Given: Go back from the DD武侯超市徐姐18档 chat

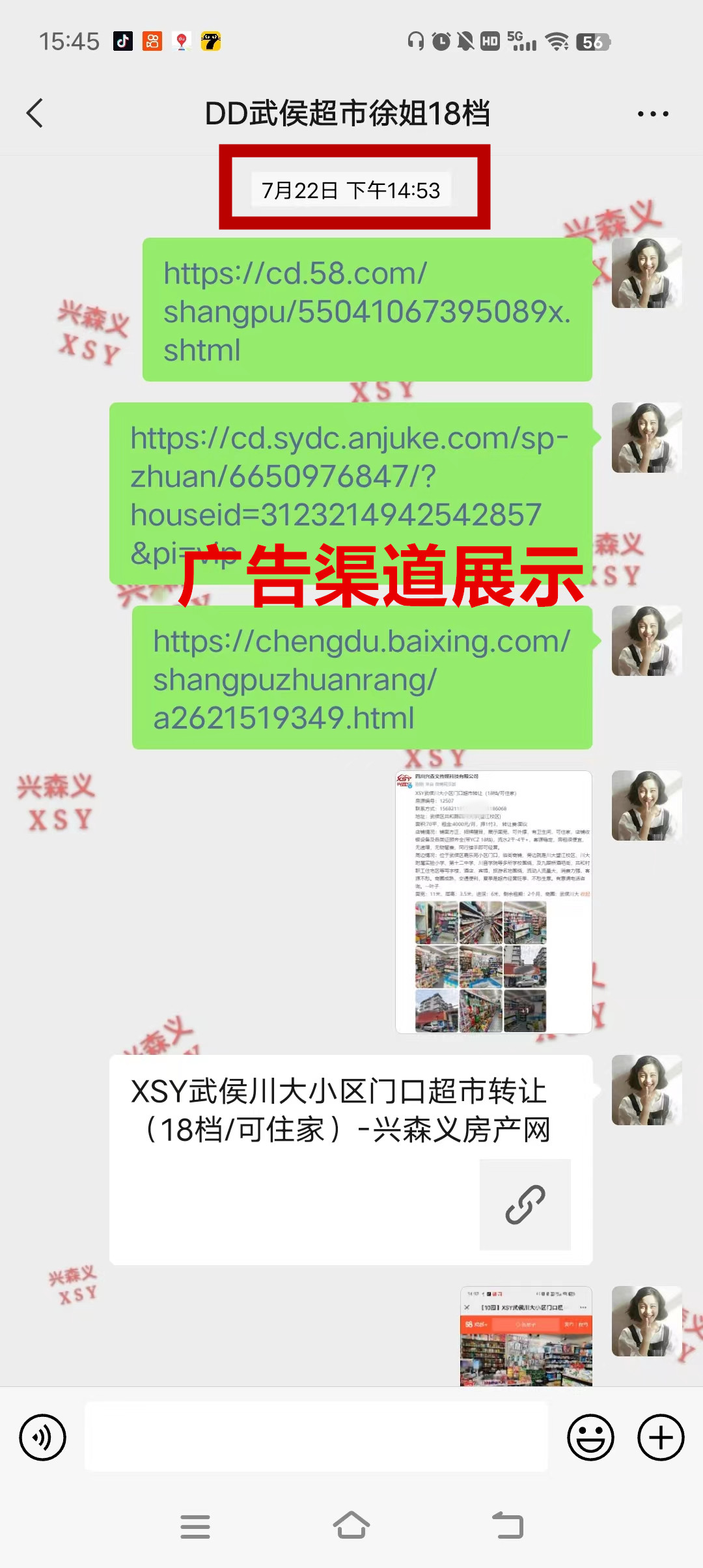Looking at the screenshot, I should (35, 113).
